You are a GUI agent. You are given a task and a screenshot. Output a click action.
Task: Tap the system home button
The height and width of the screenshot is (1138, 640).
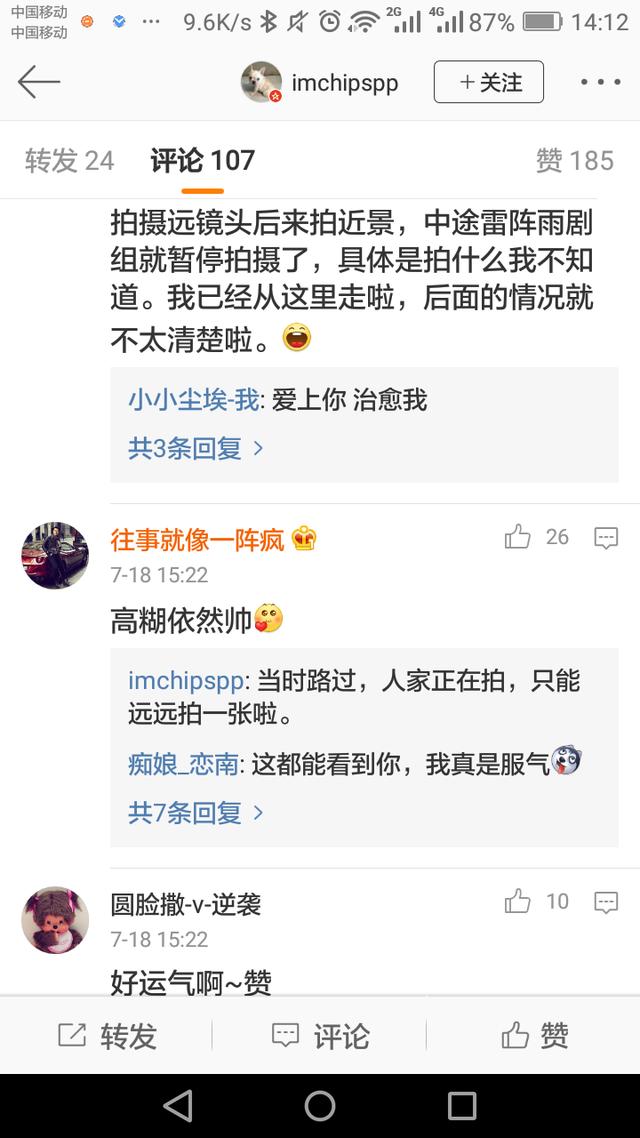pos(320,1105)
